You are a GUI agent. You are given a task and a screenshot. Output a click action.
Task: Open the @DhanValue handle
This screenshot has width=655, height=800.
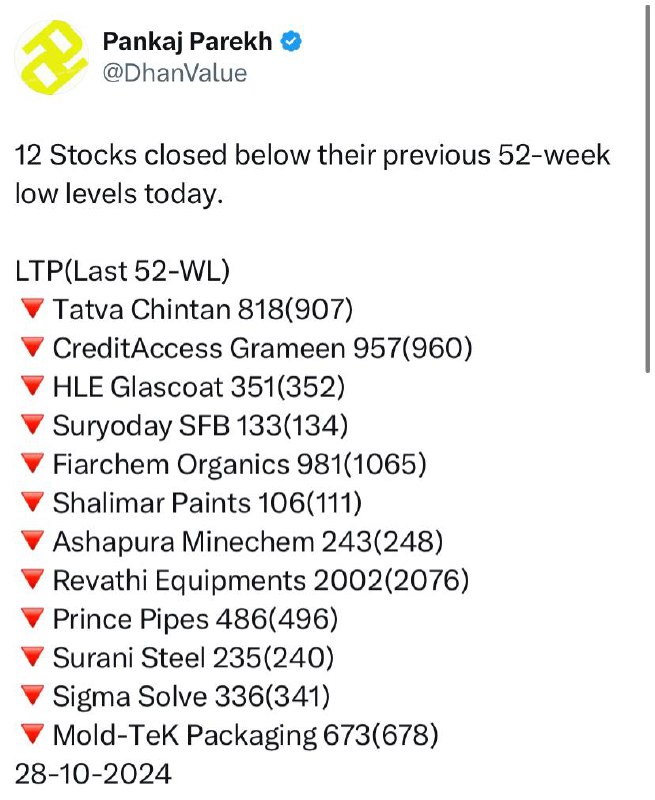pyautogui.click(x=175, y=73)
